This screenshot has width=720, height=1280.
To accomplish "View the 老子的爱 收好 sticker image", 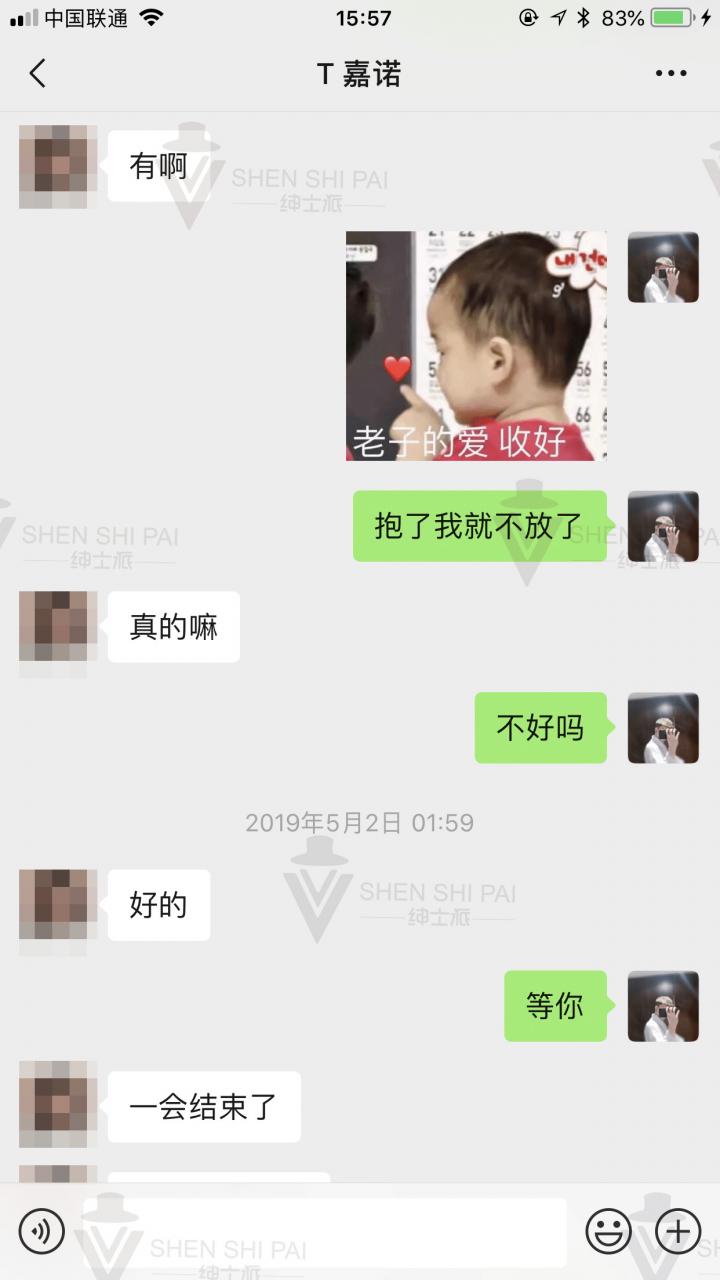I will (476, 346).
